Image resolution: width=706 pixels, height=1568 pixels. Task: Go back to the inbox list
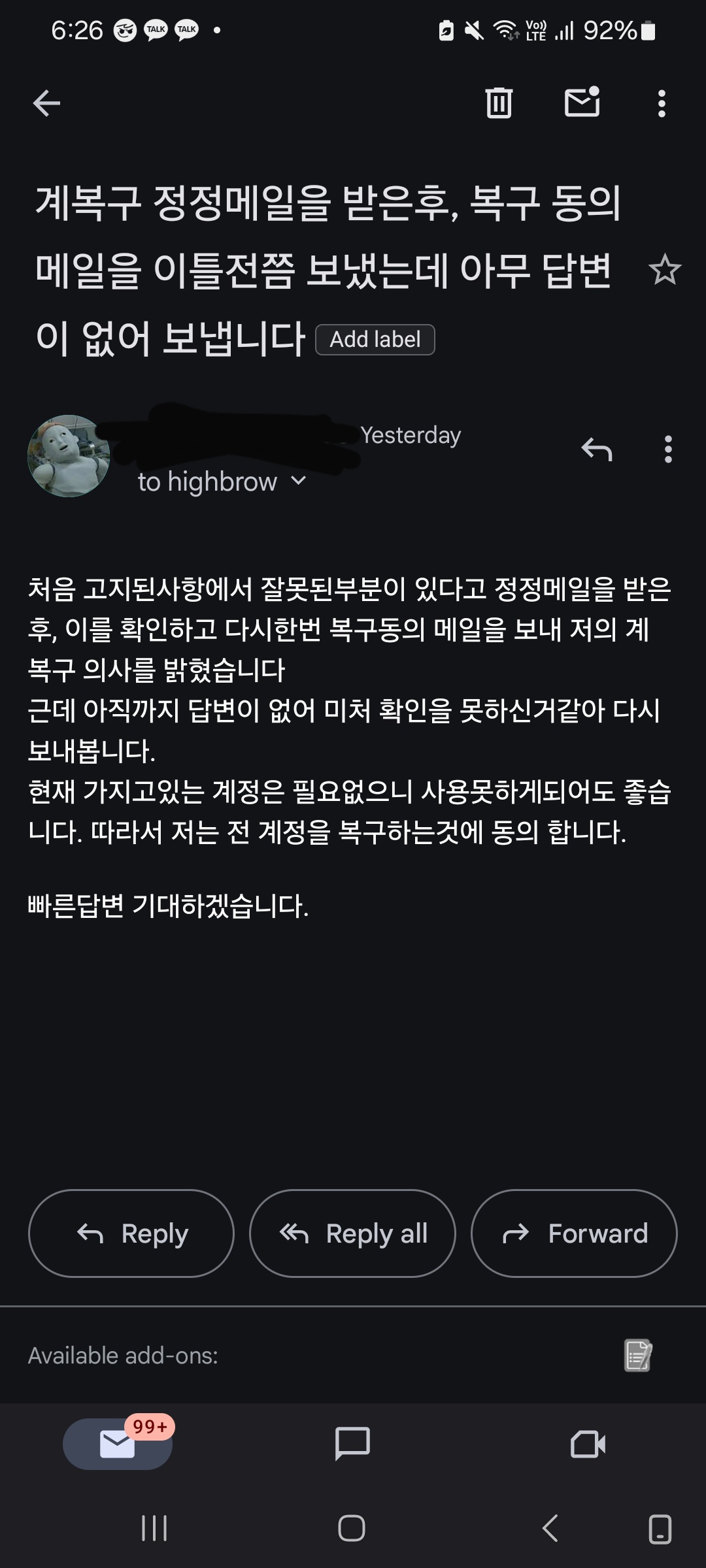(x=46, y=103)
